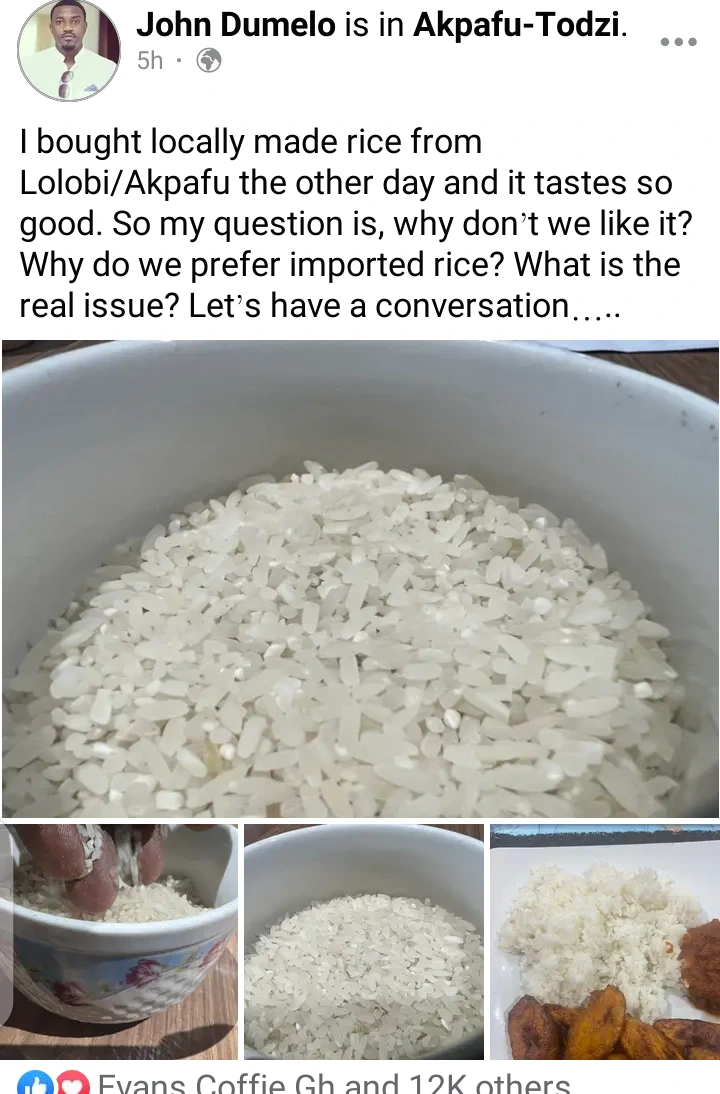Open the photo of hand scooping rice
Screen dimensions: 720x1094
click(120, 941)
